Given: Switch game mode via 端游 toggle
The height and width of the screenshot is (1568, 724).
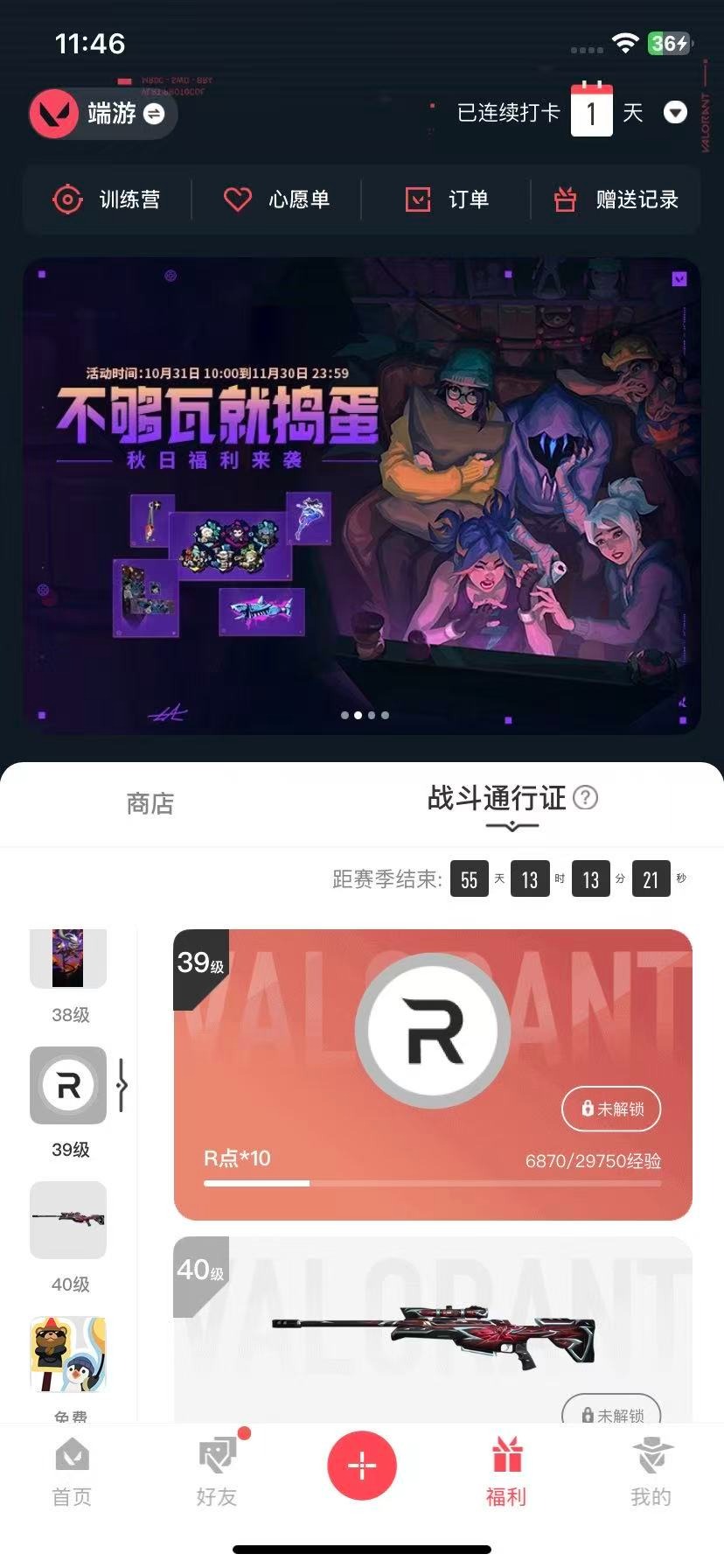Looking at the screenshot, I should pyautogui.click(x=153, y=114).
